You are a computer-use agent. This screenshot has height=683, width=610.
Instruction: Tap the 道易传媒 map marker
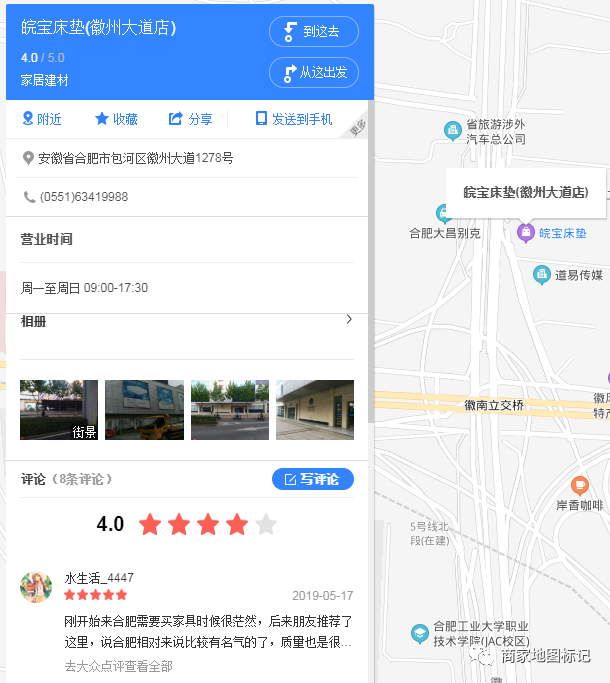(x=542, y=274)
